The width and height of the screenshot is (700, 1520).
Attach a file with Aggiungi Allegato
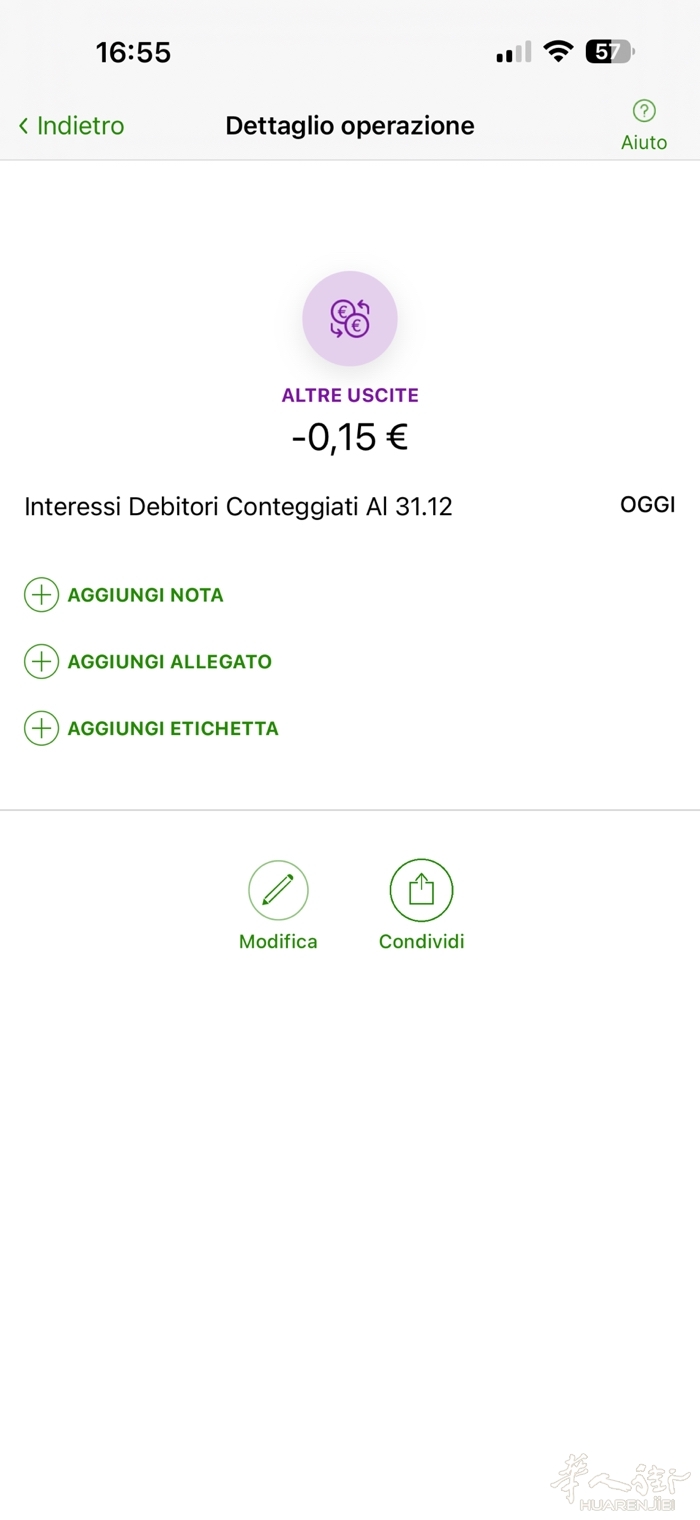[148, 662]
